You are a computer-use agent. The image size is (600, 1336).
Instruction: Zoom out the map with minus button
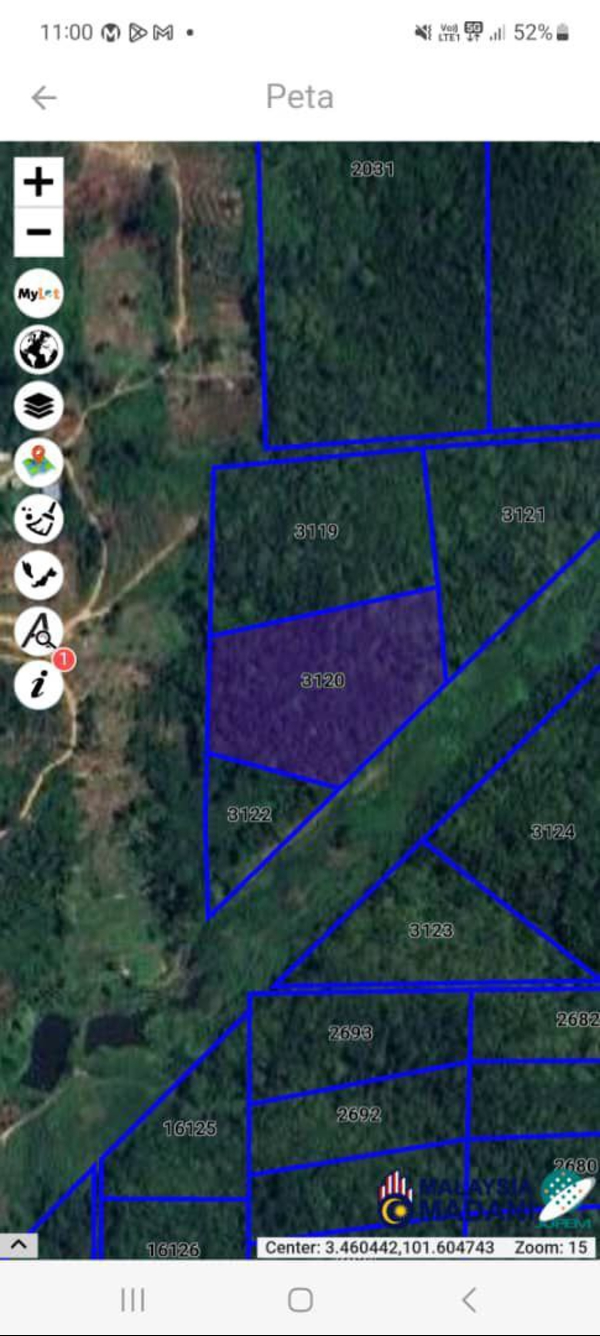39,233
